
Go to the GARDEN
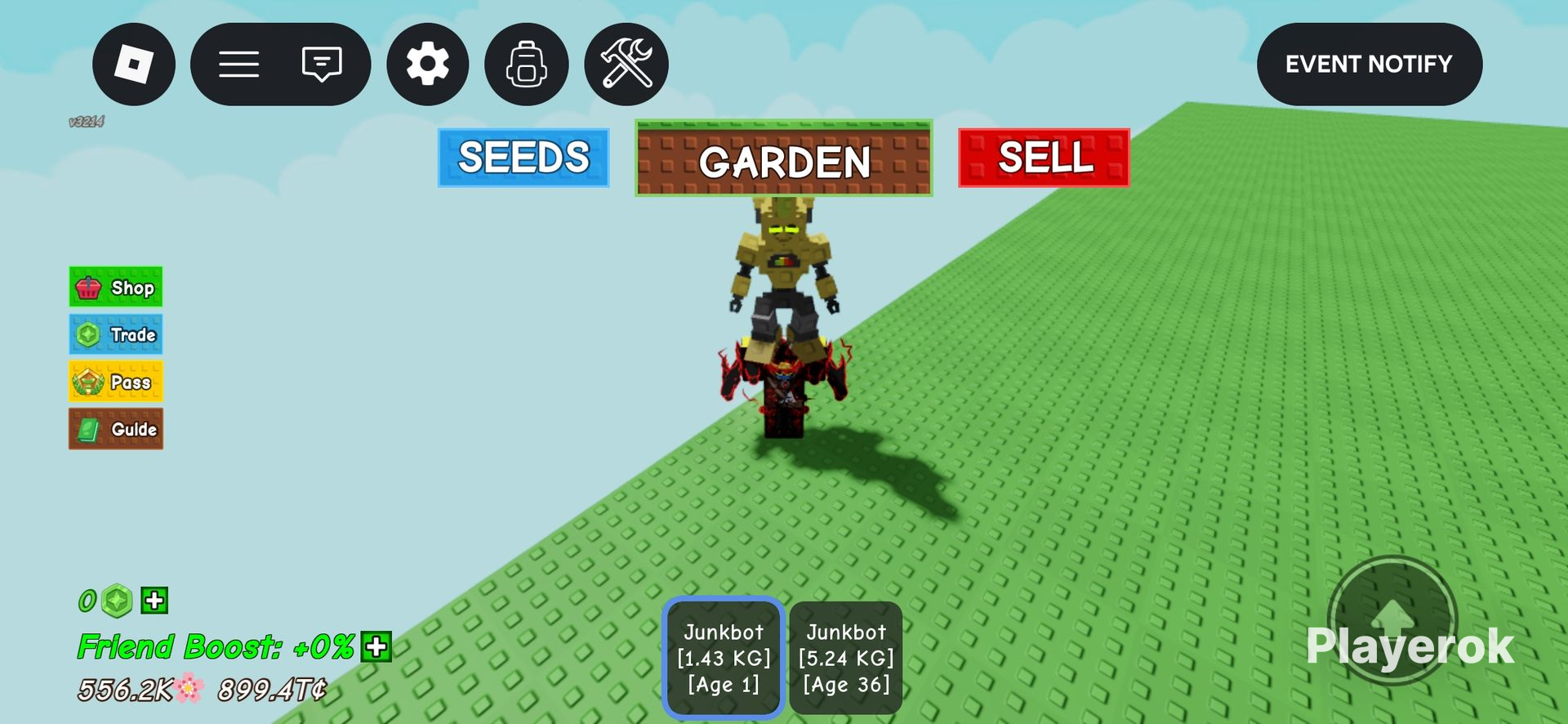(x=784, y=159)
